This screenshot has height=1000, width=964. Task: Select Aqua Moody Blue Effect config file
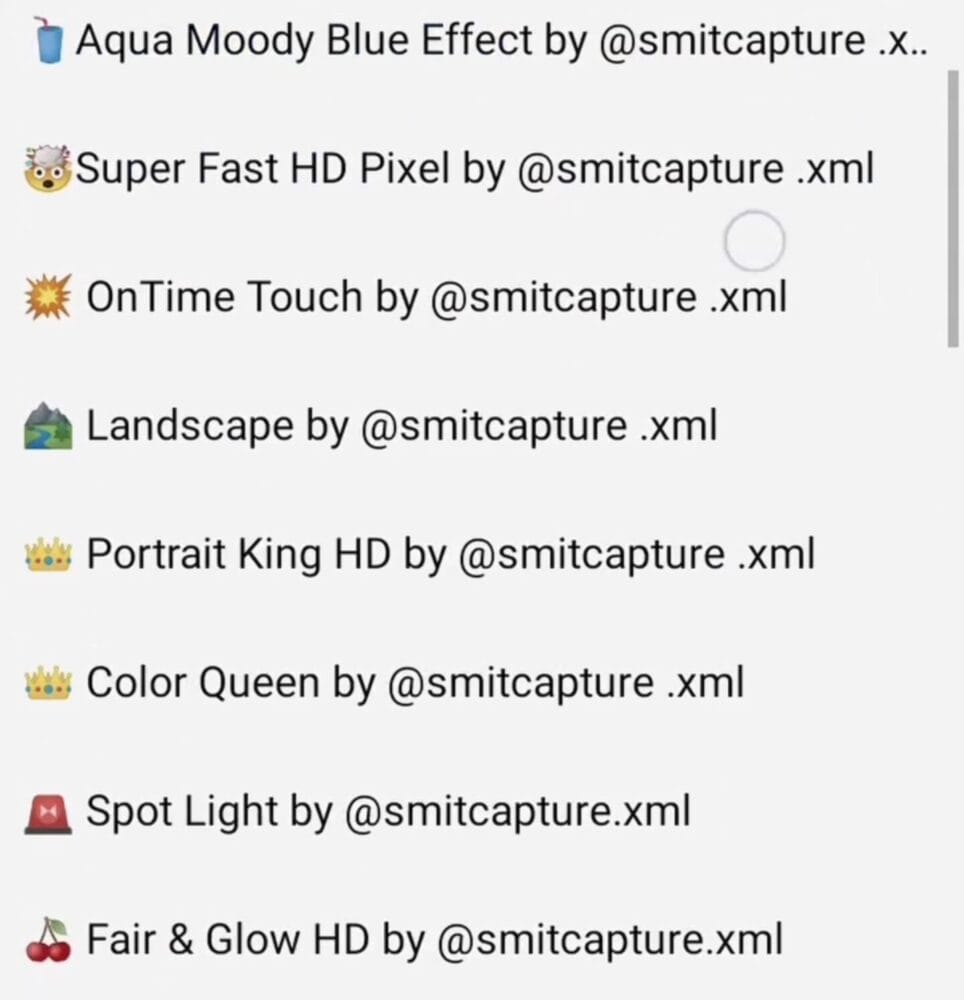(x=480, y=41)
